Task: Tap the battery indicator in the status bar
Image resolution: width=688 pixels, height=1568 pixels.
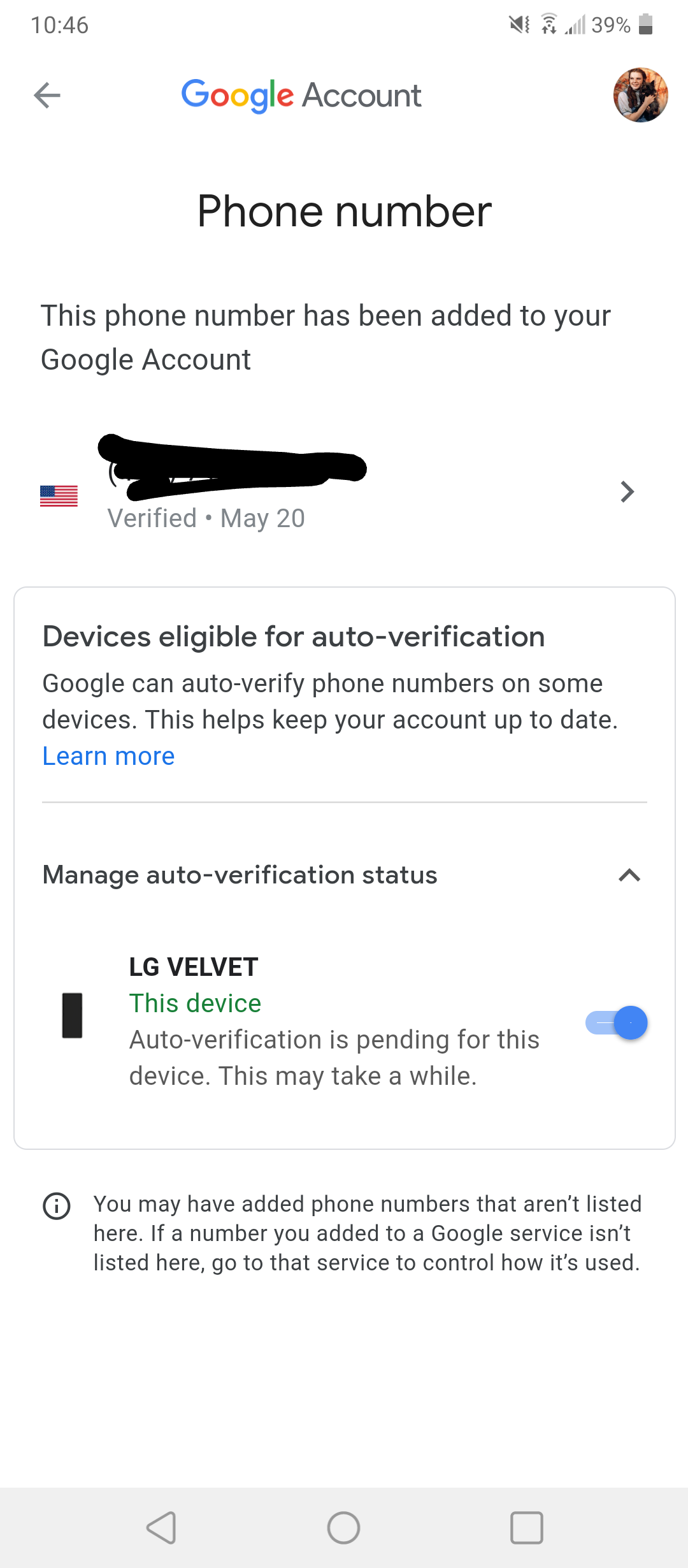Action: (645, 25)
